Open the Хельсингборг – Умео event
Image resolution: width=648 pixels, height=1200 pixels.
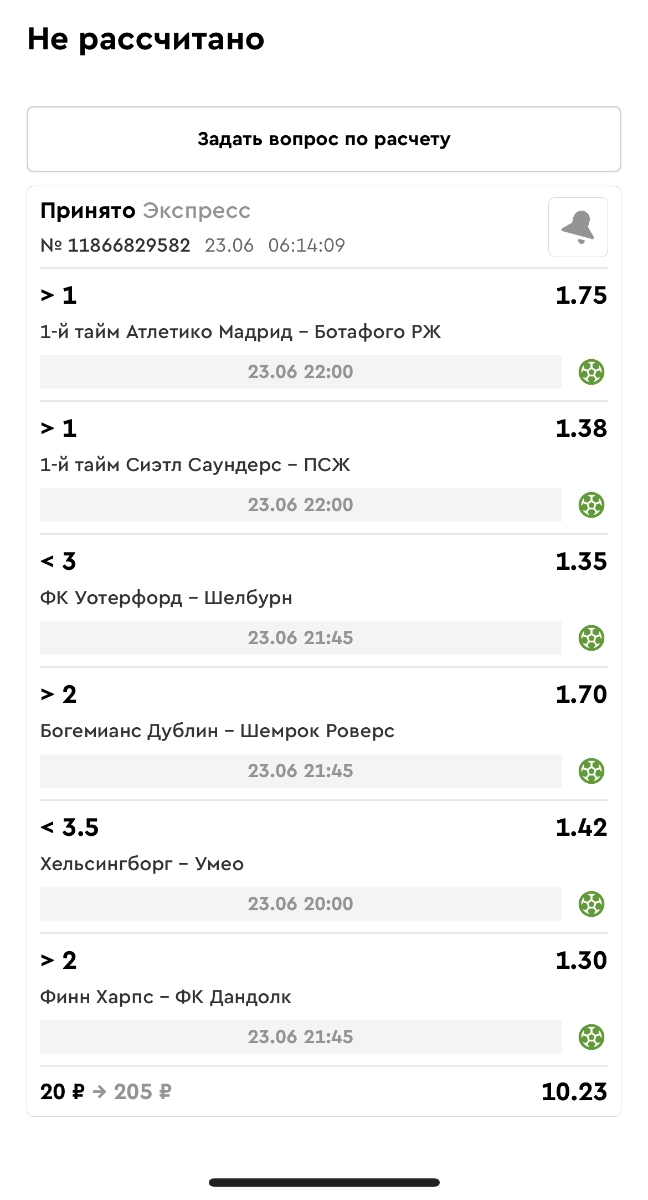point(142,864)
